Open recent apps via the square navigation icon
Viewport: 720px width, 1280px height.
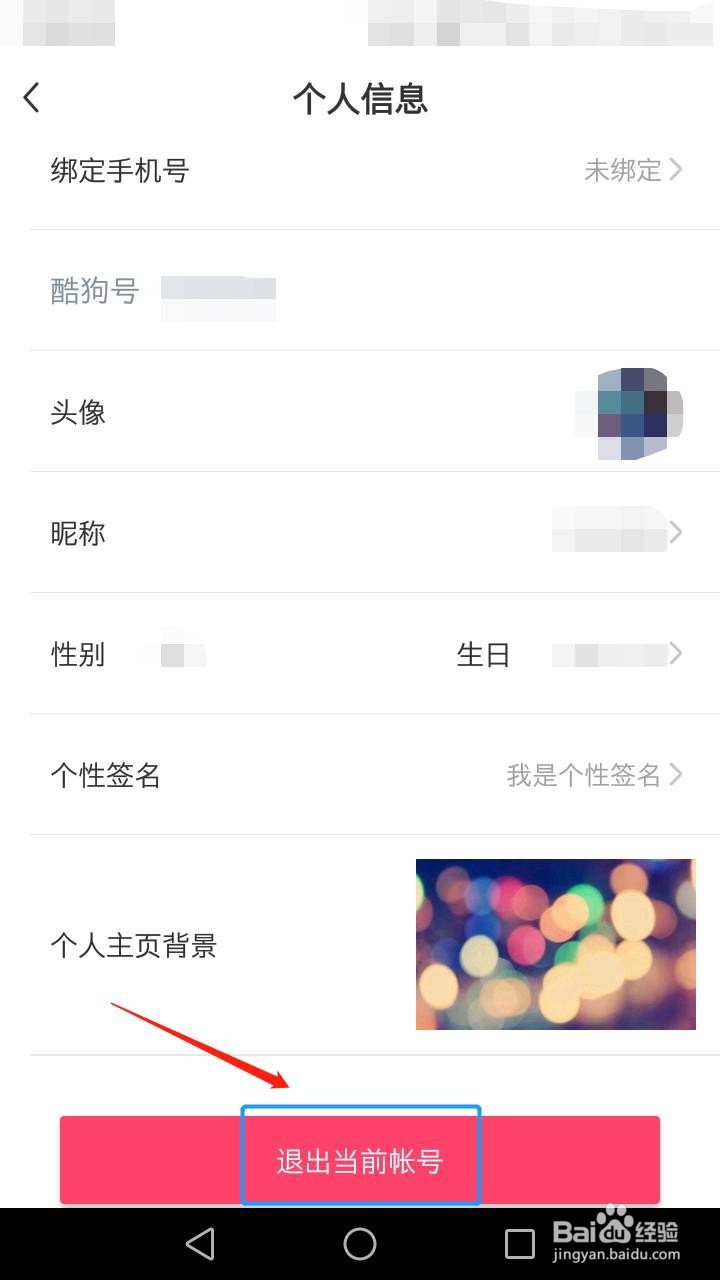coord(519,1243)
